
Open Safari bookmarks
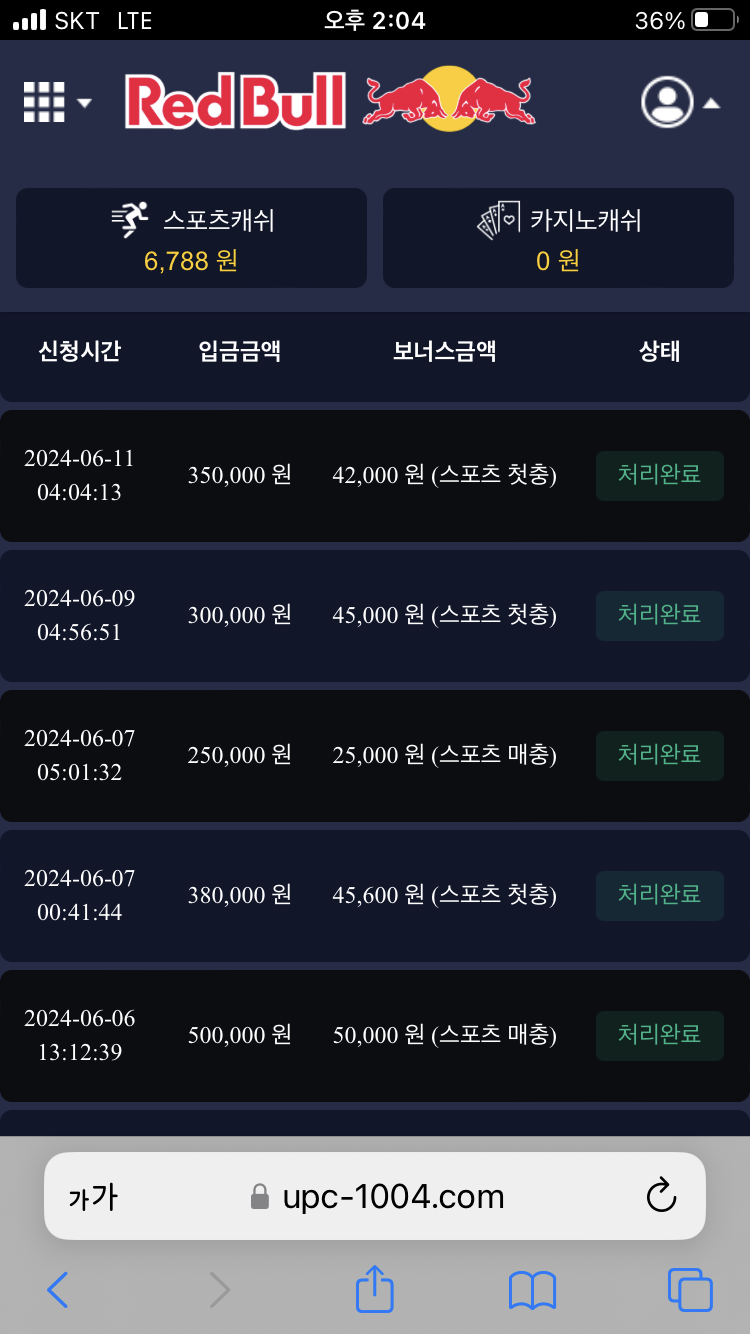pyautogui.click(x=532, y=1290)
